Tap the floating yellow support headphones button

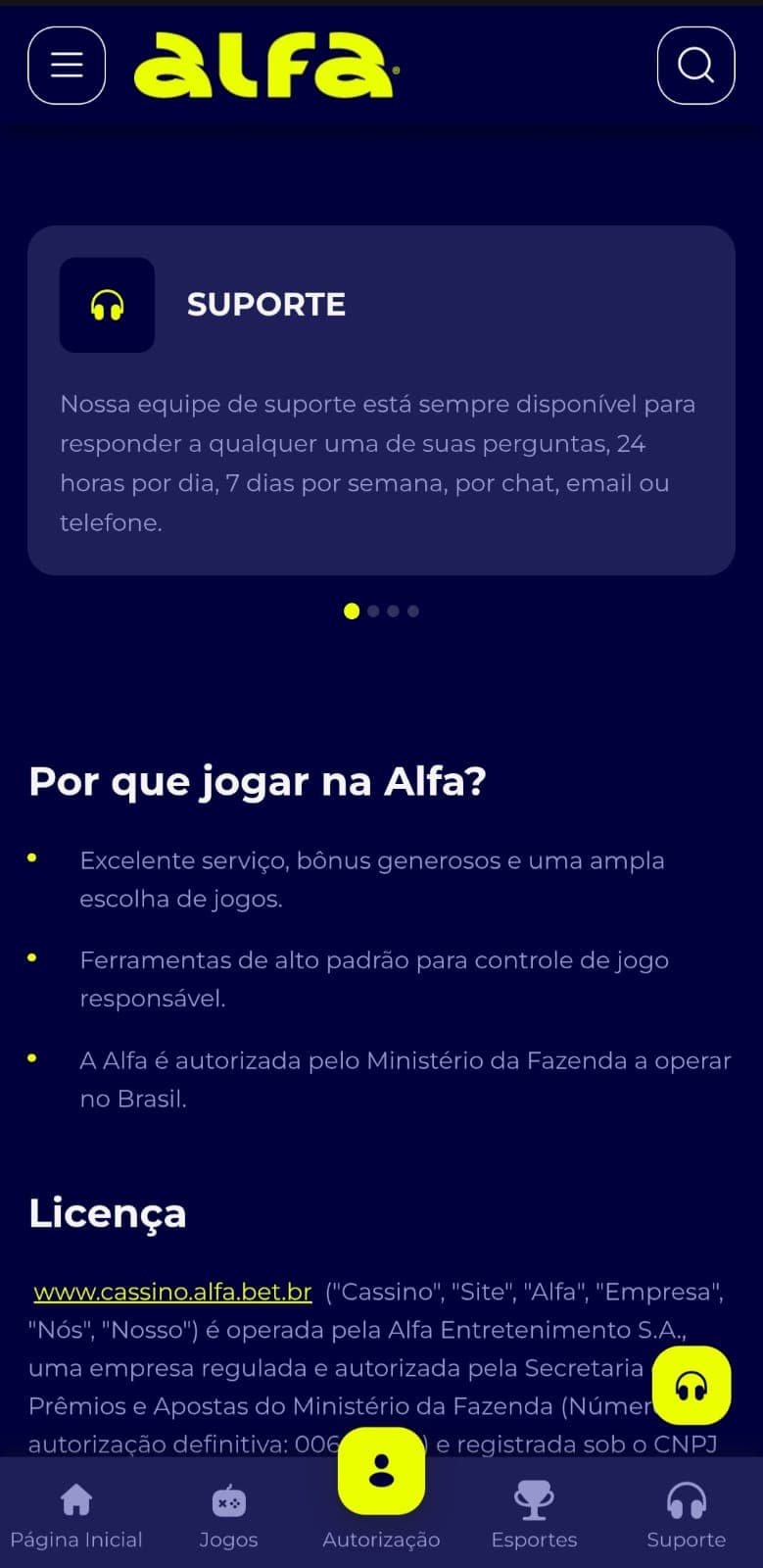point(691,1386)
